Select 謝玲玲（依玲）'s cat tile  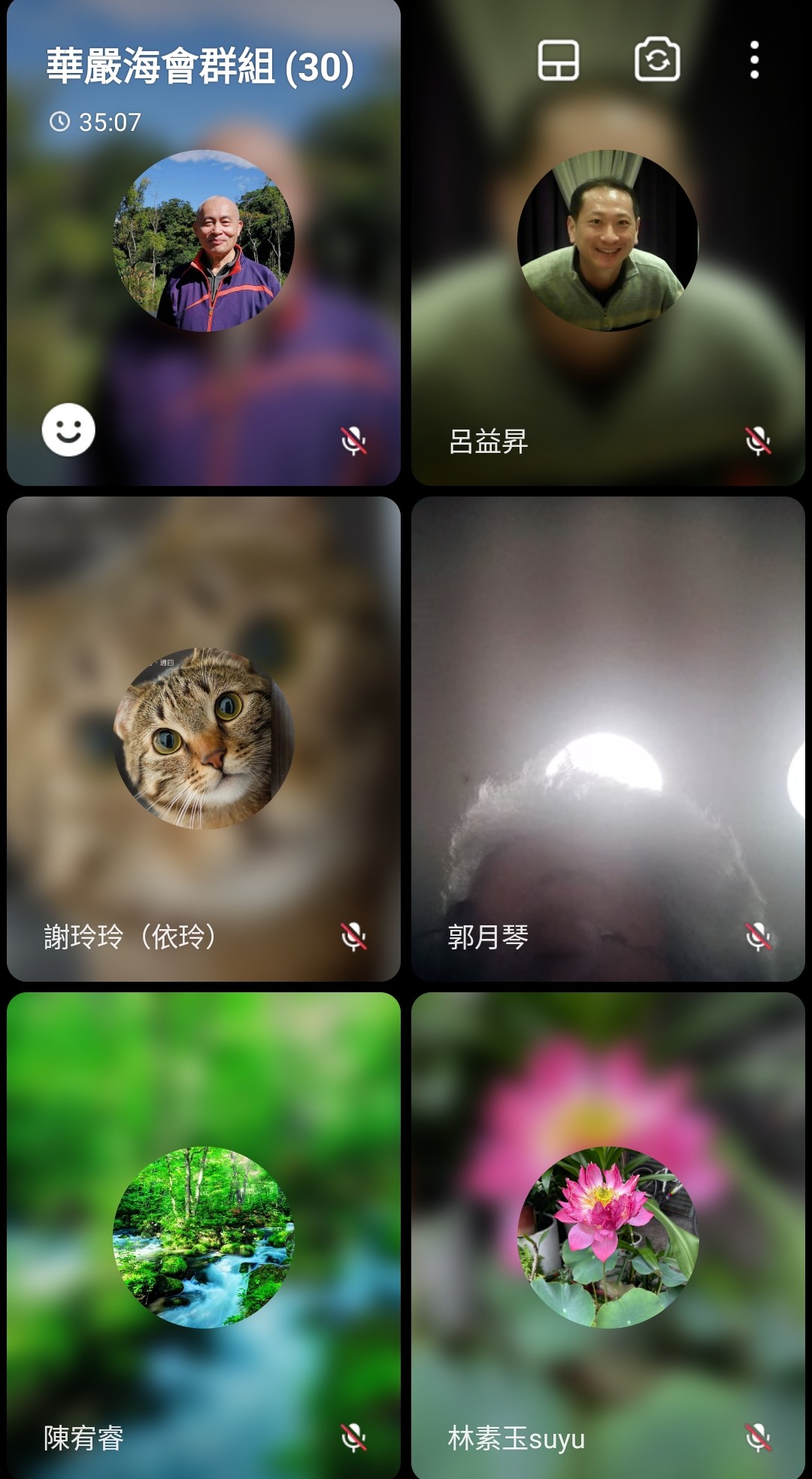tap(203, 739)
